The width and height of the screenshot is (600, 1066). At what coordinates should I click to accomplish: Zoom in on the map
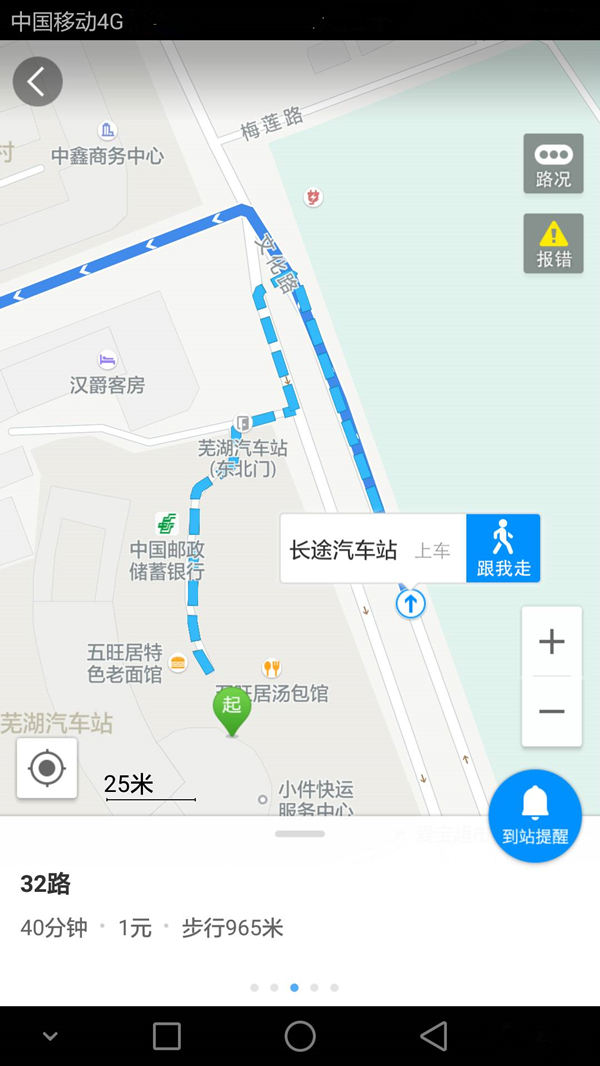tap(552, 641)
